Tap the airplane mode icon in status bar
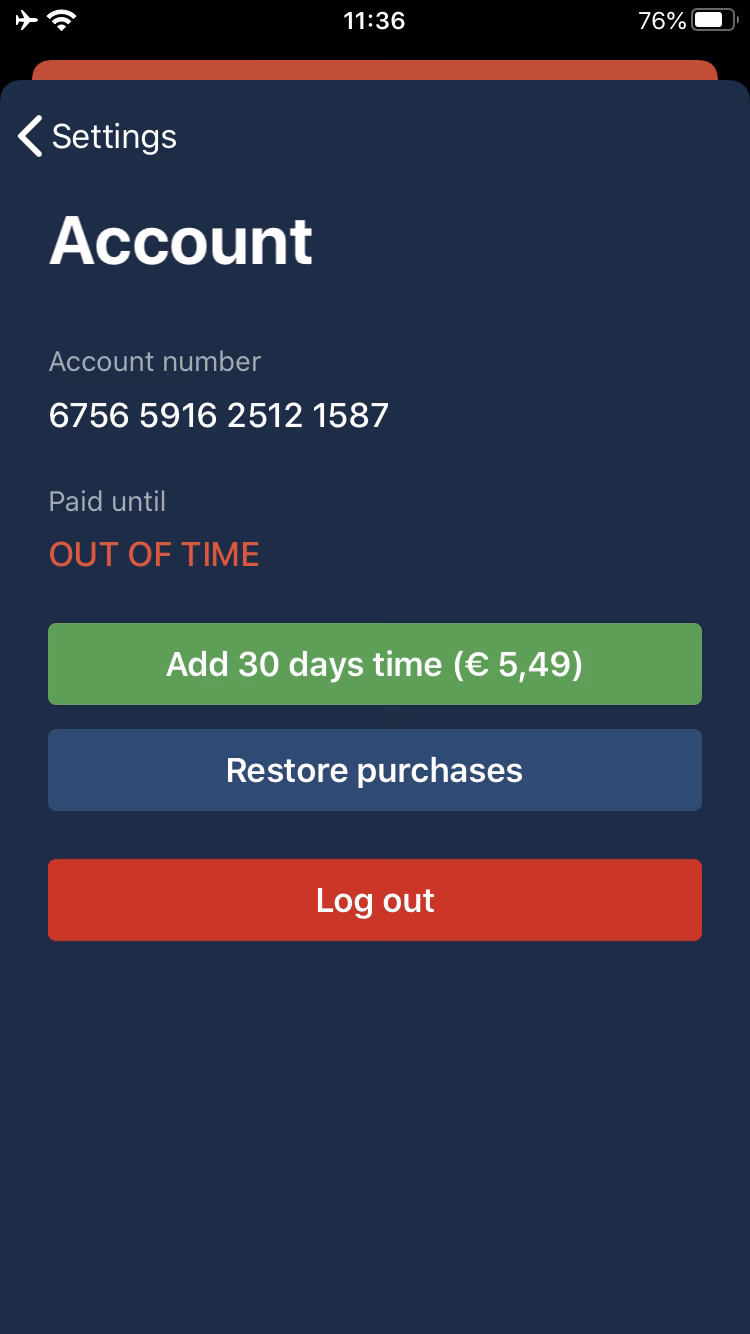Image resolution: width=750 pixels, height=1334 pixels. coord(26,19)
